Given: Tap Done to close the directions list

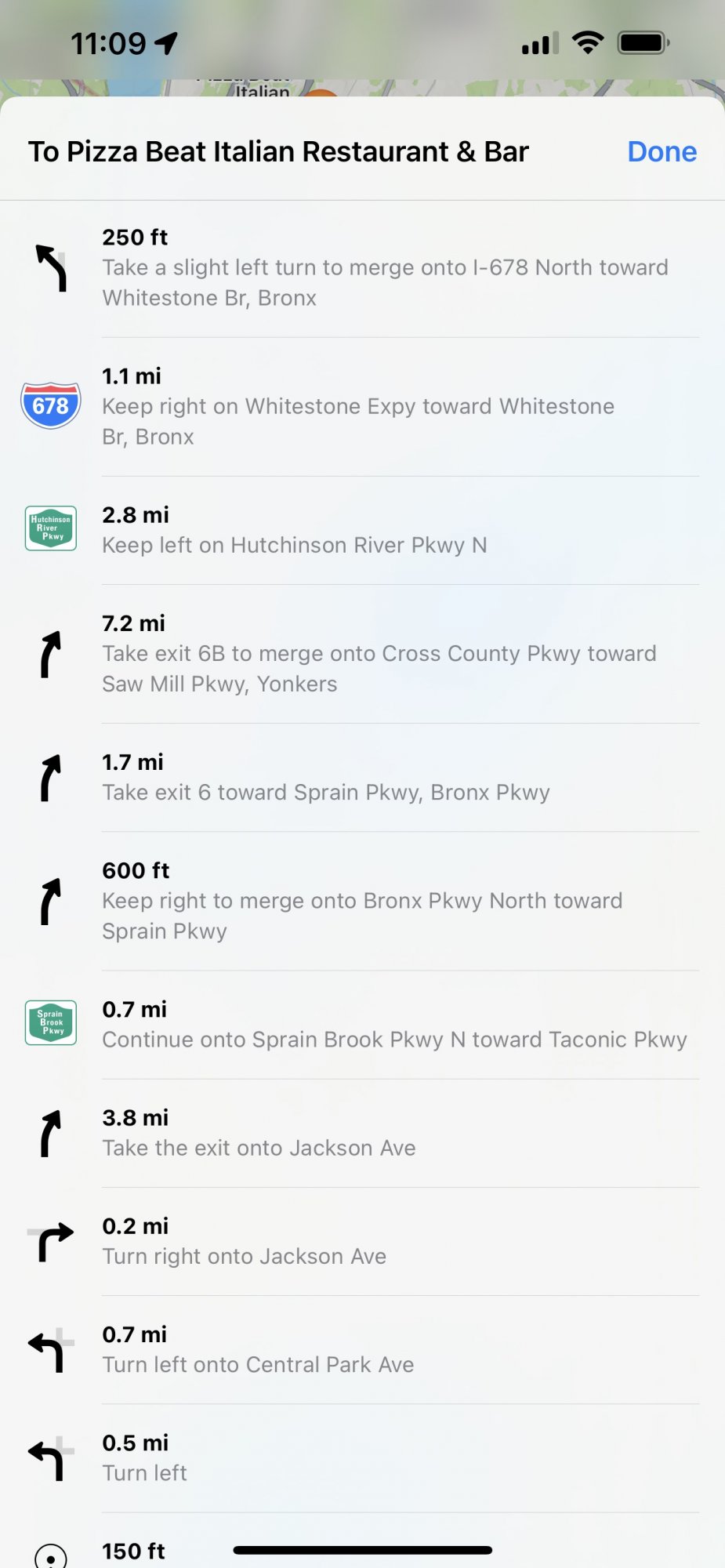Looking at the screenshot, I should click(662, 151).
